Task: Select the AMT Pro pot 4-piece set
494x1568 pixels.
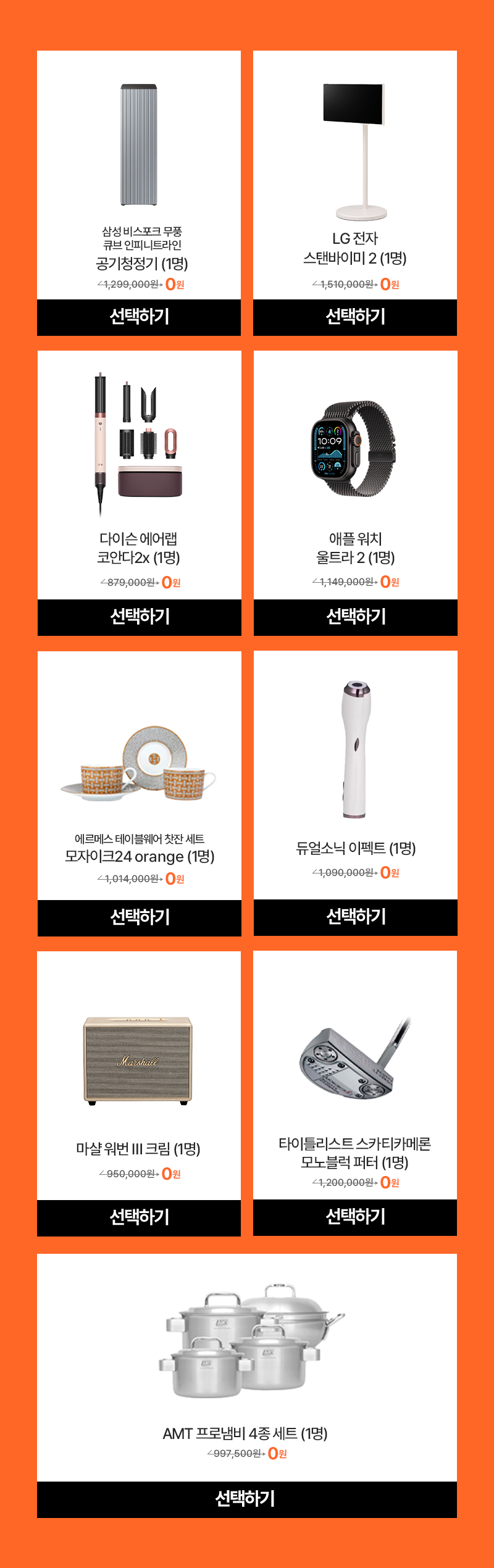Action: pos(247,1499)
